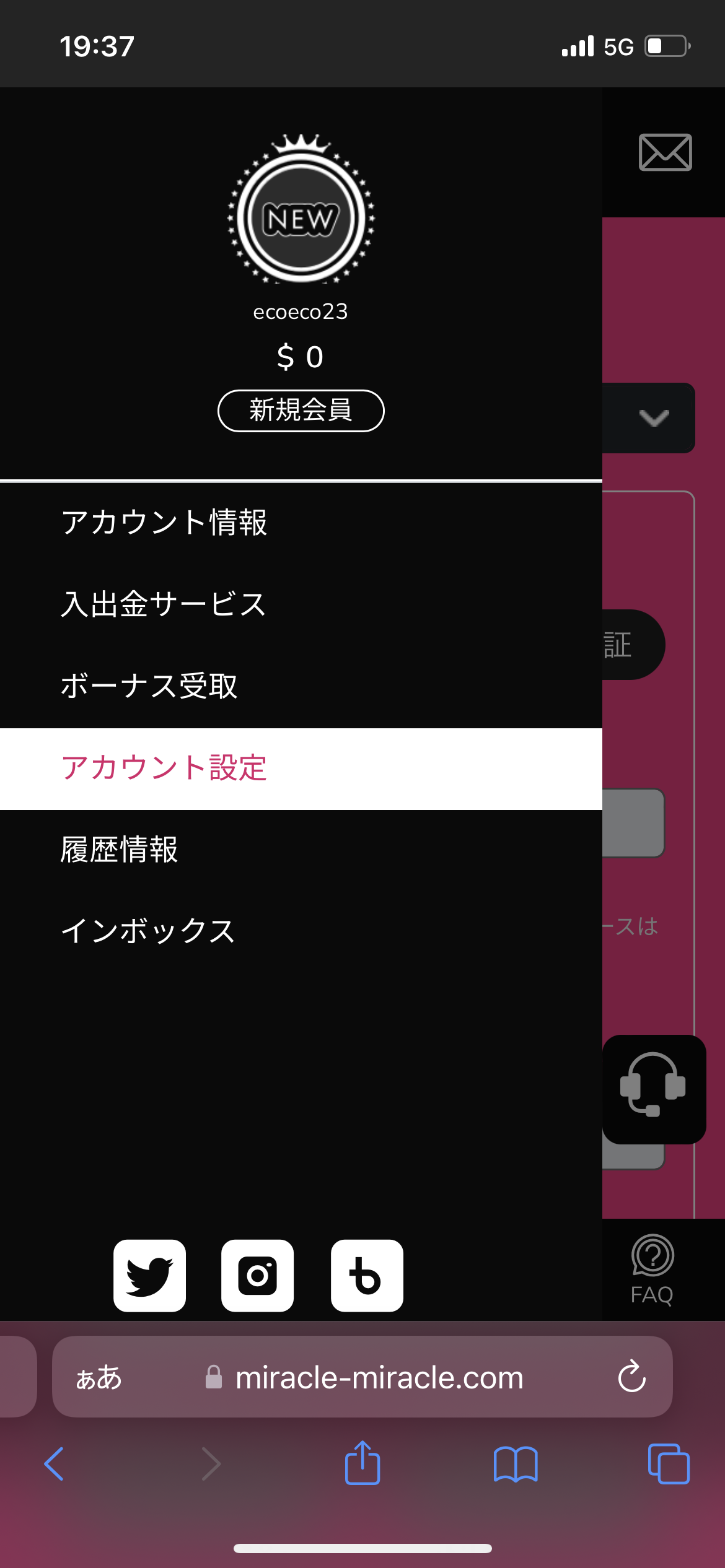This screenshot has height=1568, width=725.
Task: Open Safari bookmarks
Action: coord(516,1464)
